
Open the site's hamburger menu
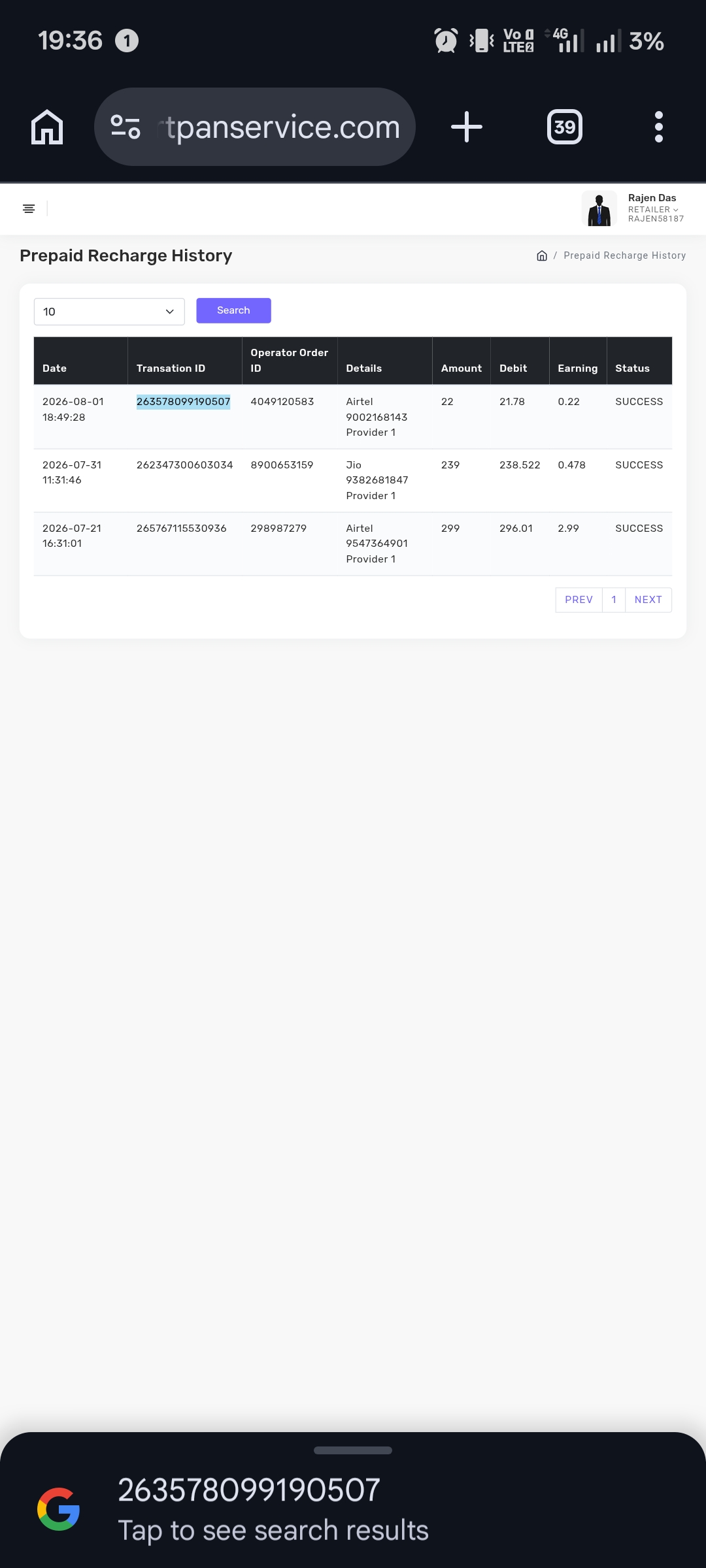(x=29, y=208)
